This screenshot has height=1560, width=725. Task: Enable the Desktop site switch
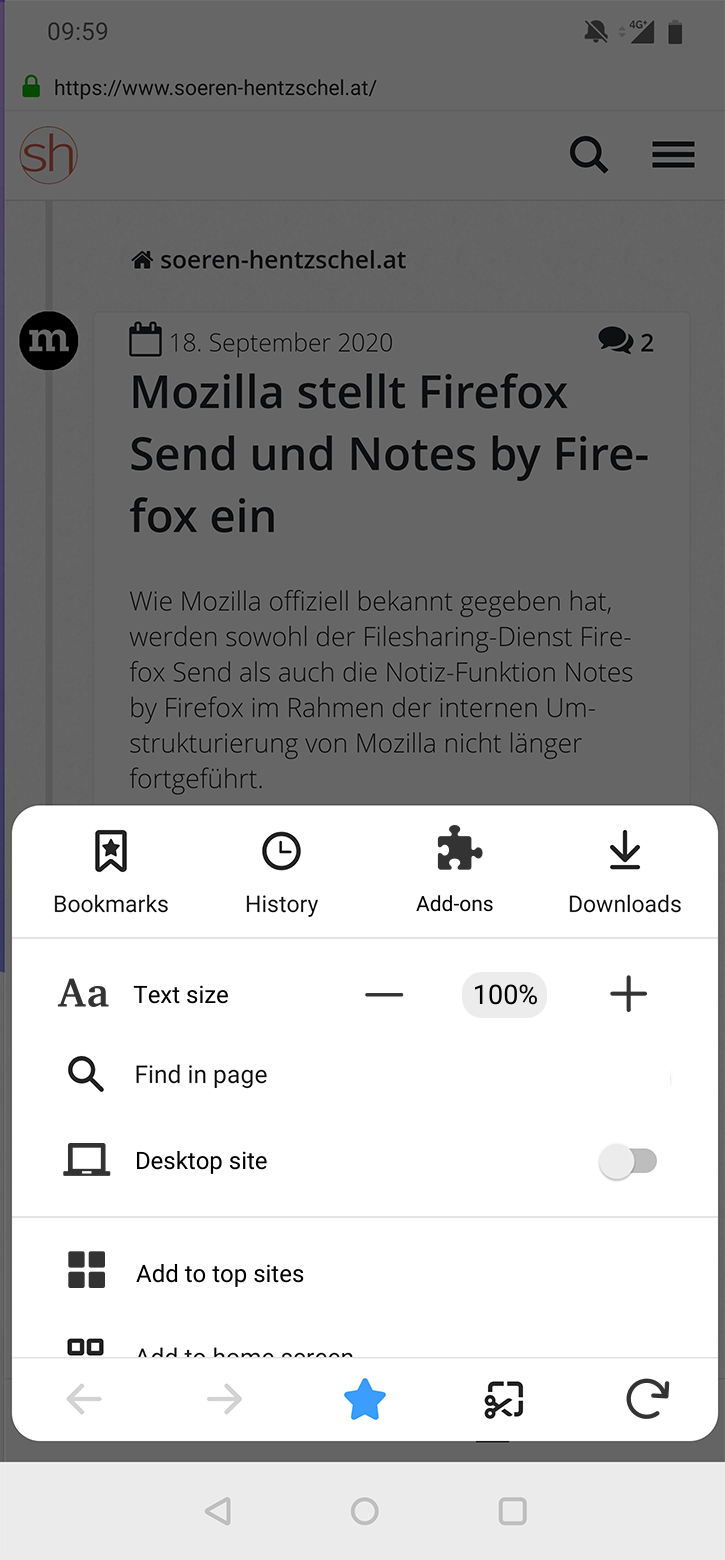[x=628, y=1161]
